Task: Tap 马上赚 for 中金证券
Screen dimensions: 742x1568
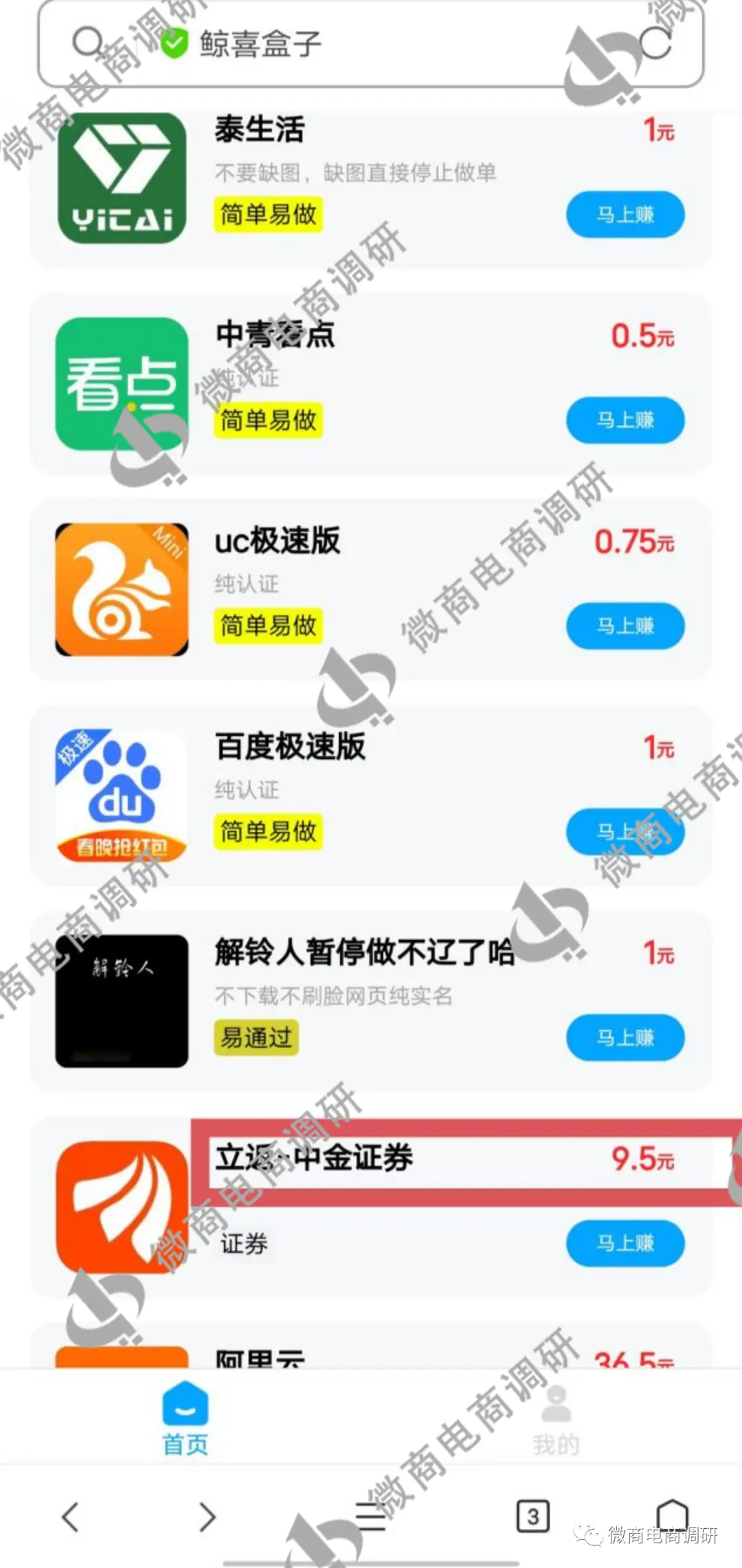Action: pyautogui.click(x=625, y=1242)
